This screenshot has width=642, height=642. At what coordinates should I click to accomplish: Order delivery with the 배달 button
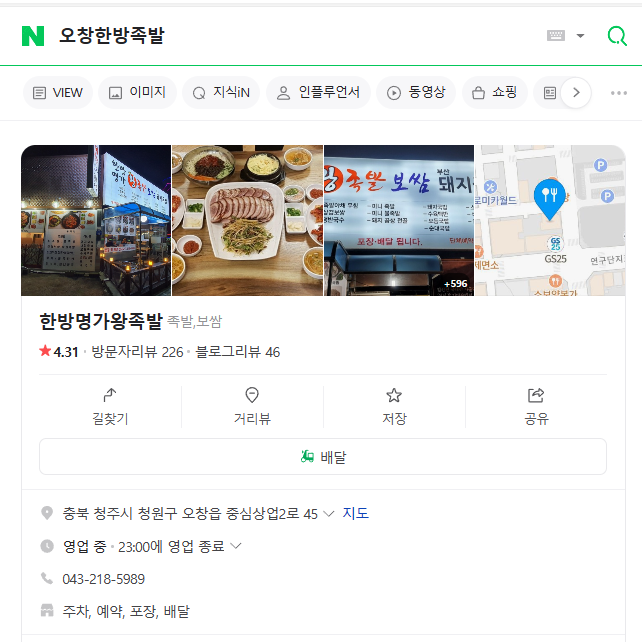pos(323,457)
